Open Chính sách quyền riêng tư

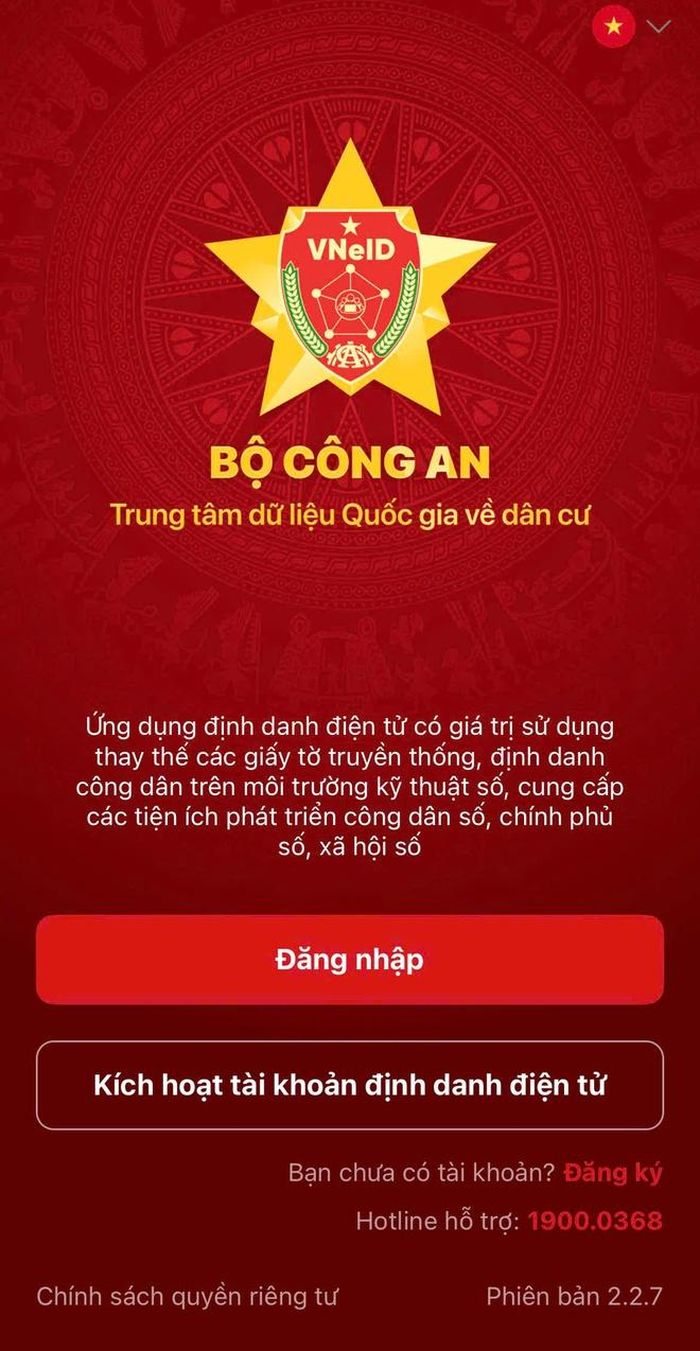tap(188, 1297)
